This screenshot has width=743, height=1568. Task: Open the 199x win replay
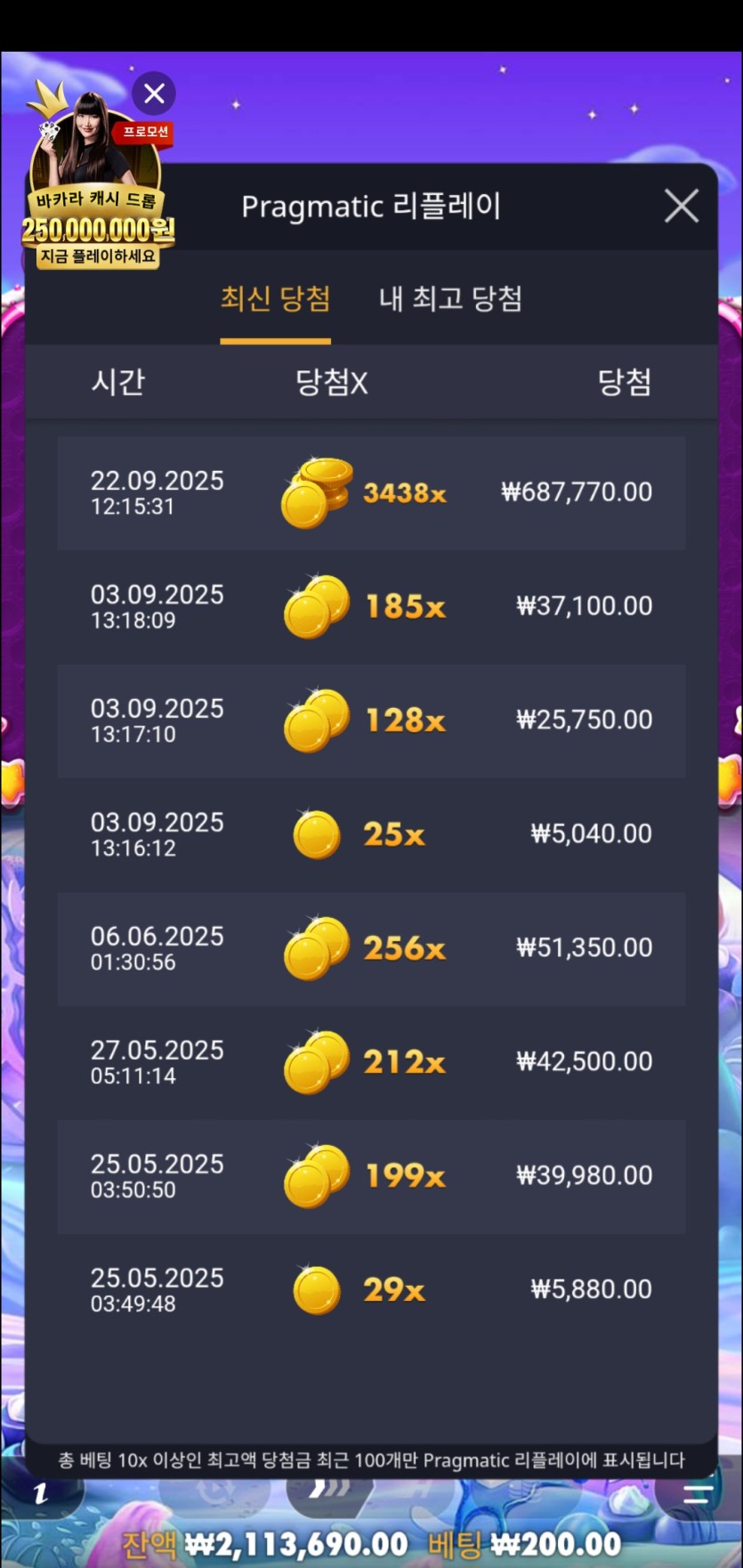371,1176
